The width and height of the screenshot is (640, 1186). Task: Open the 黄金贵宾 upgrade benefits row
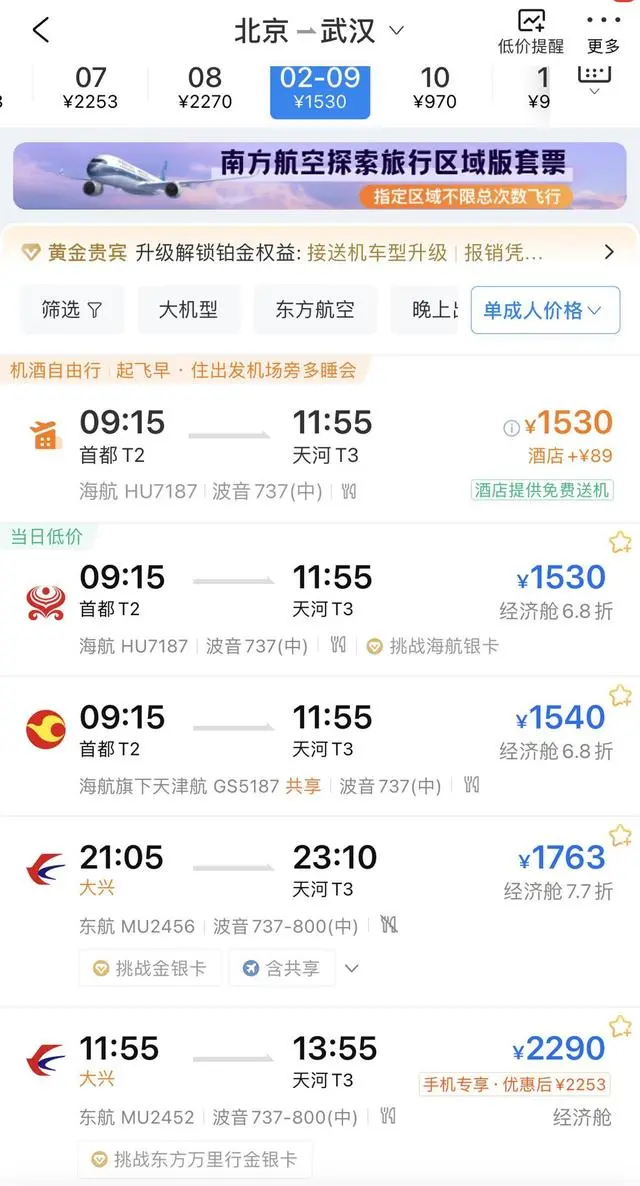[319, 253]
